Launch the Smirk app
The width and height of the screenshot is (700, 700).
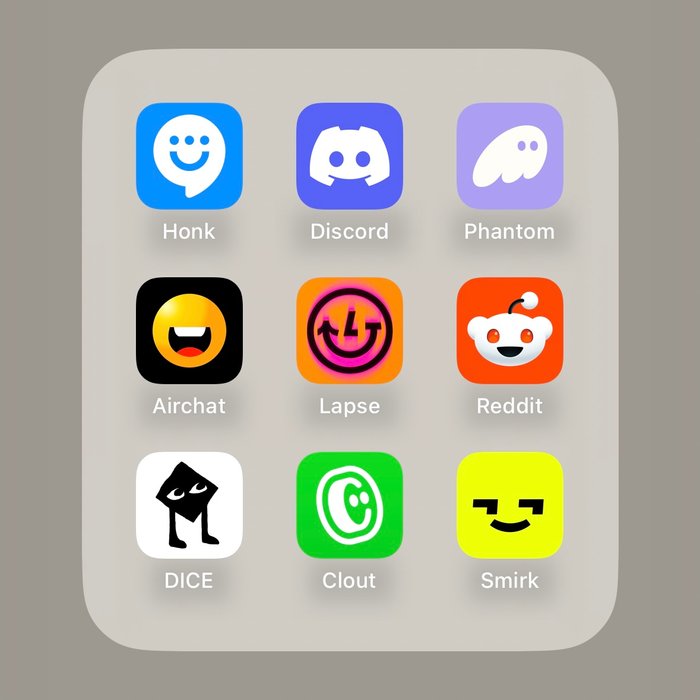pyautogui.click(x=509, y=505)
